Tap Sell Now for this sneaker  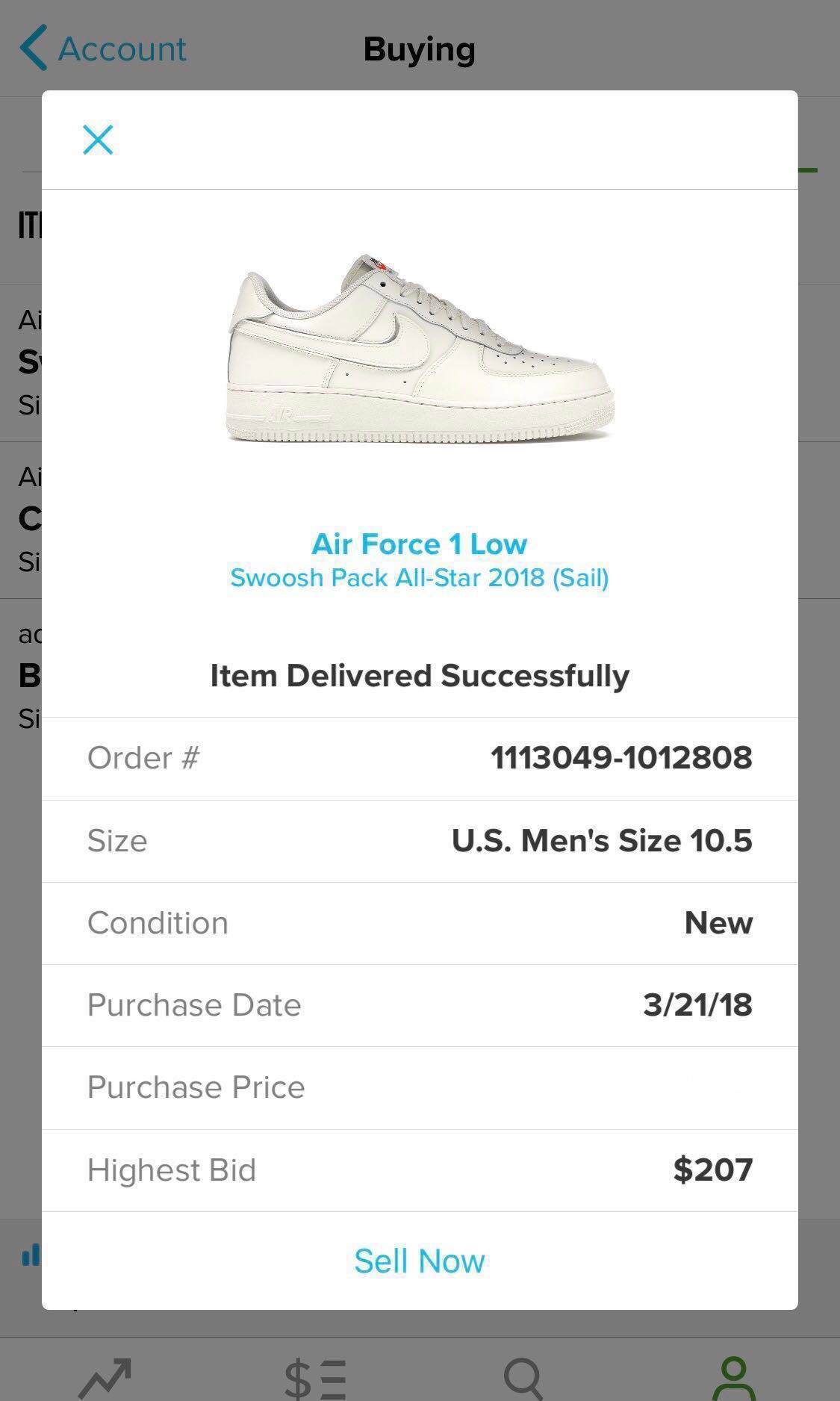point(420,1261)
